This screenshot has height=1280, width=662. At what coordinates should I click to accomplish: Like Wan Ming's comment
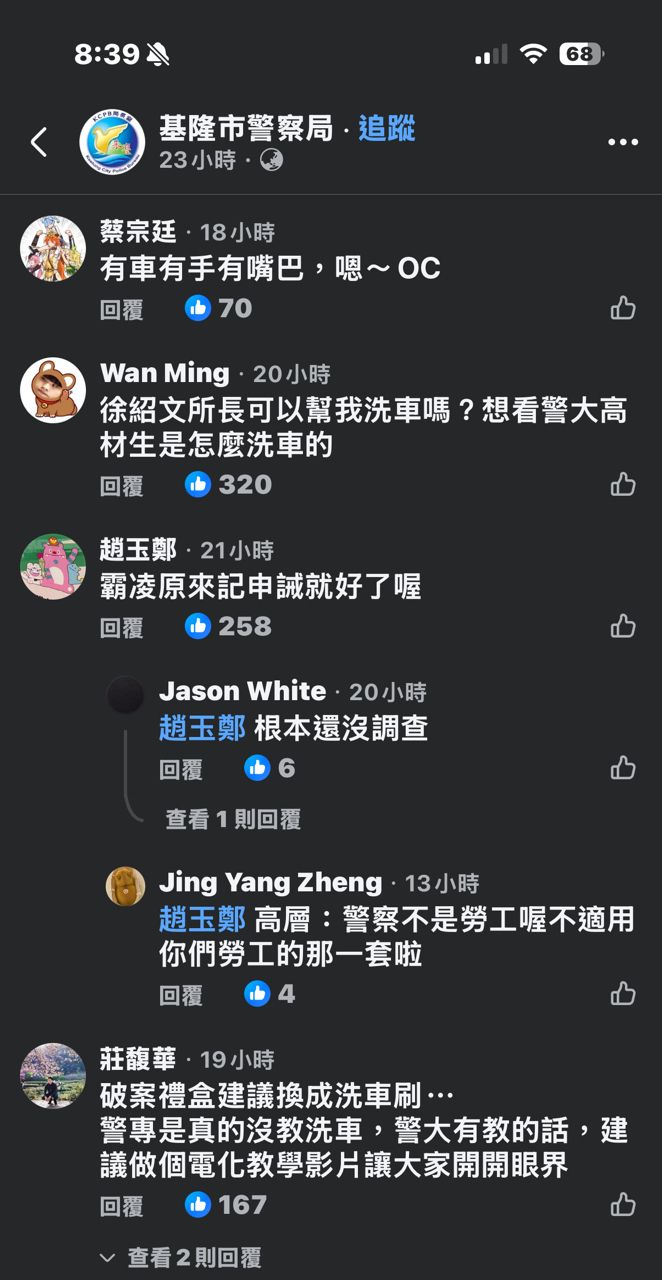pyautogui.click(x=622, y=485)
